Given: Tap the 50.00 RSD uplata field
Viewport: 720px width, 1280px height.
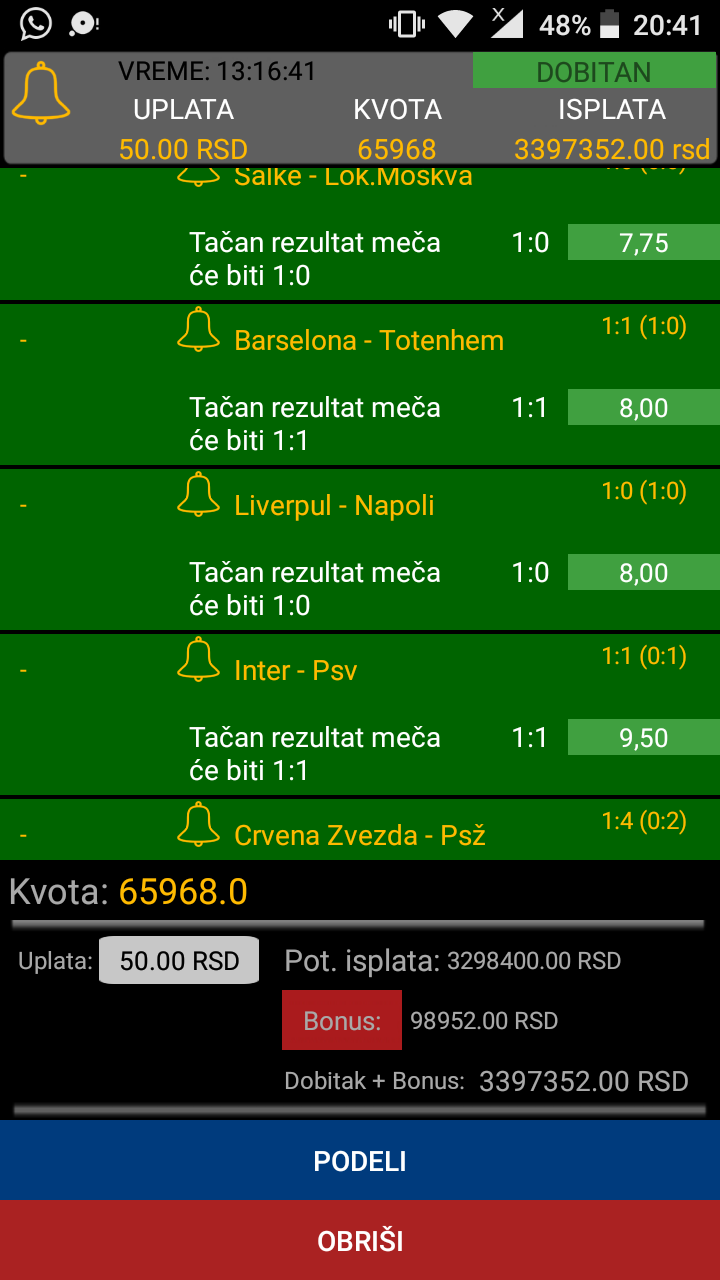Looking at the screenshot, I should tap(179, 961).
